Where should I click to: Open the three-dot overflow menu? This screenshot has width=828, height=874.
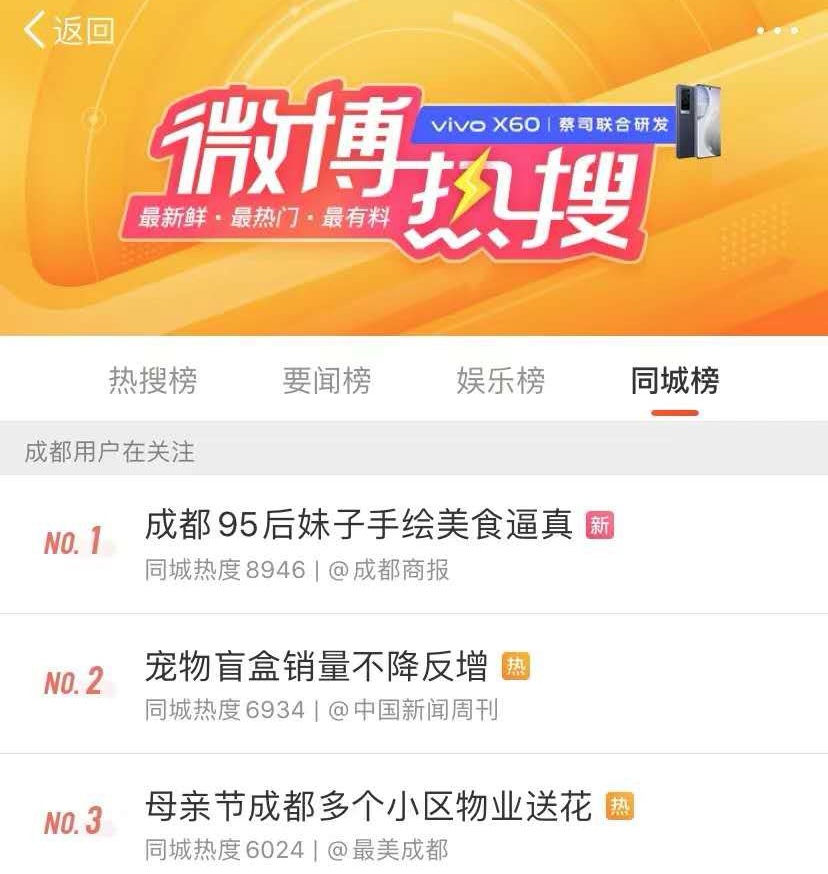777,31
